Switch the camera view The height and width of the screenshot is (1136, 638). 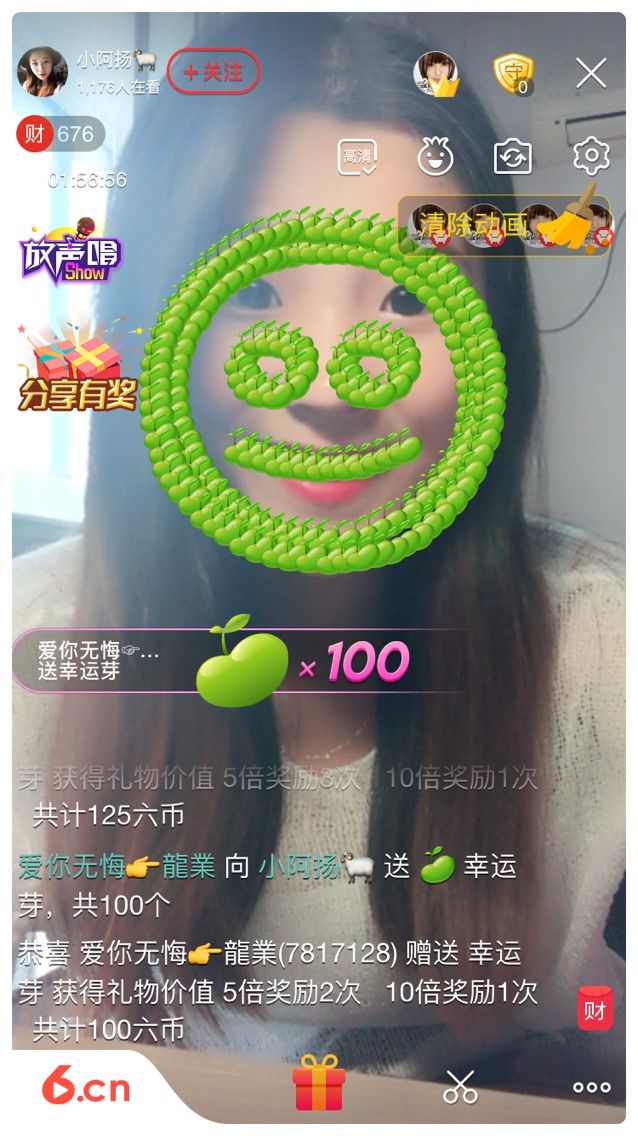[513, 157]
